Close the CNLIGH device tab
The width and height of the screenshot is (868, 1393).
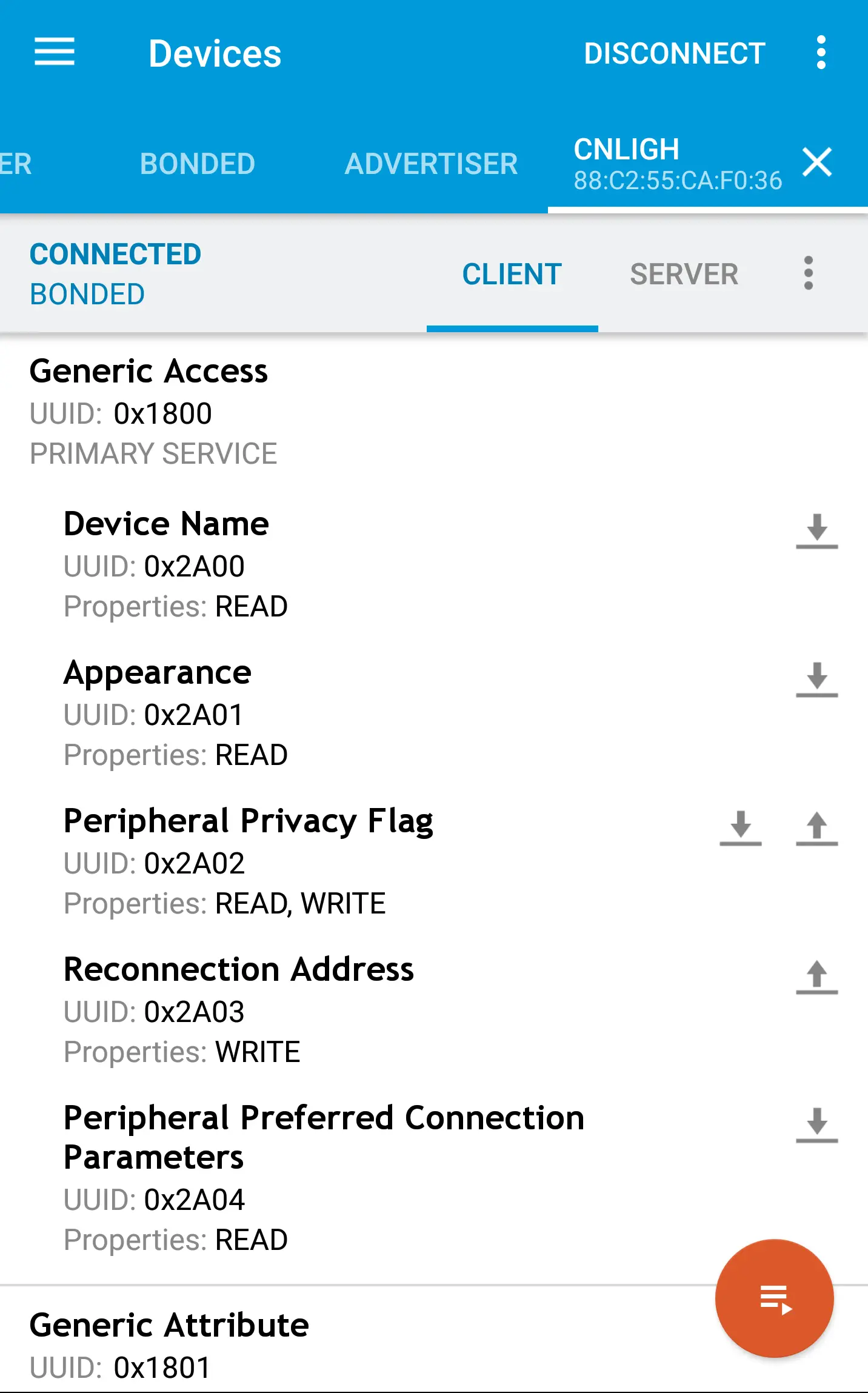[x=818, y=163]
